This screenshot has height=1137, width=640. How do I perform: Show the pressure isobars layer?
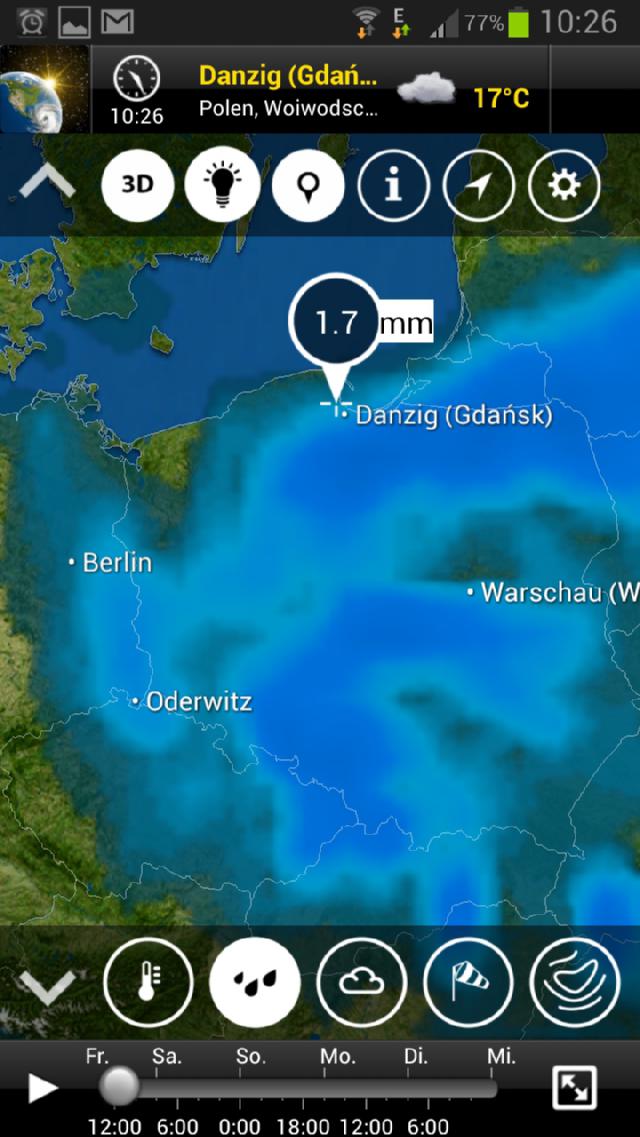click(575, 982)
